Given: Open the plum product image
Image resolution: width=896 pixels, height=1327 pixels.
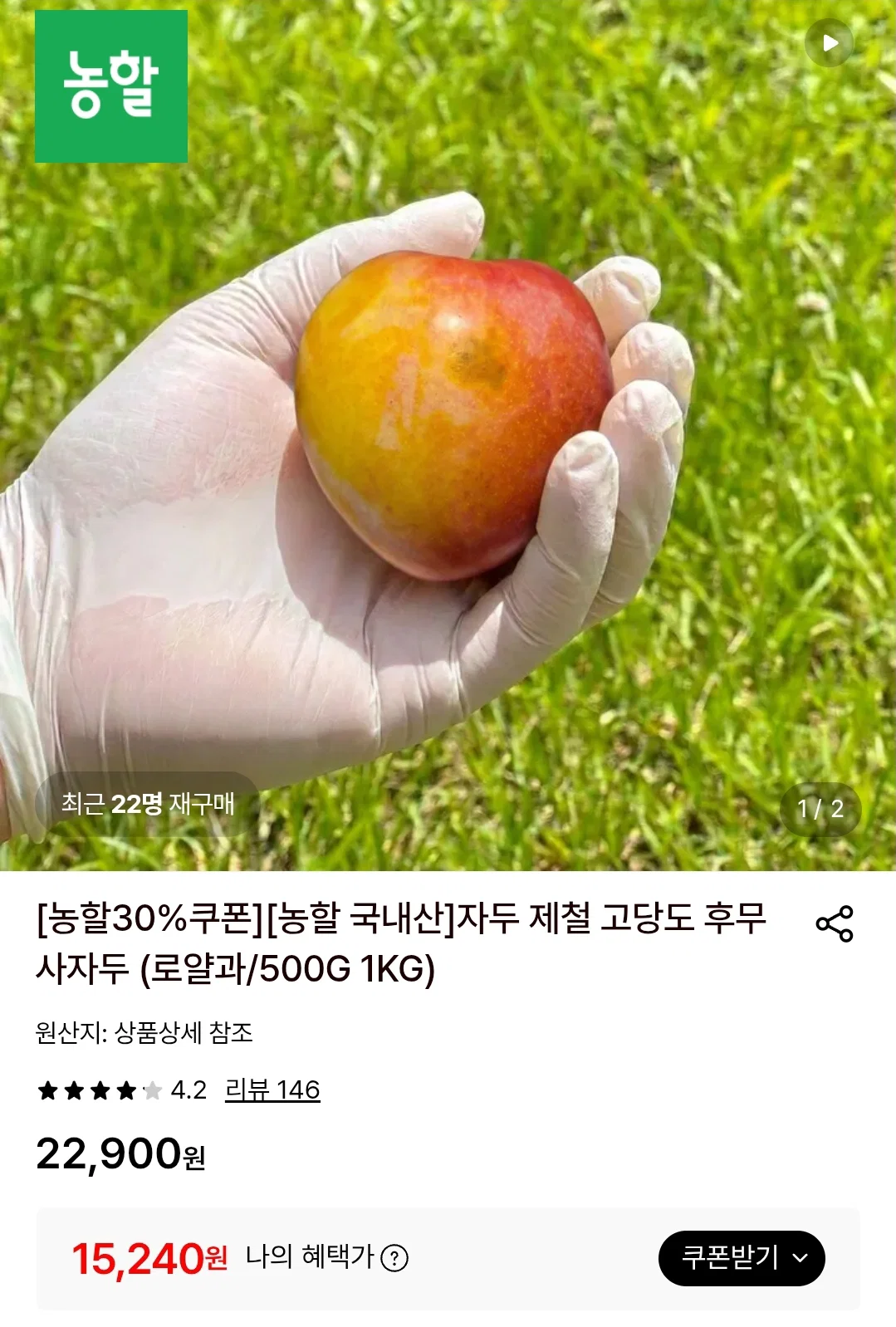Looking at the screenshot, I should (448, 435).
